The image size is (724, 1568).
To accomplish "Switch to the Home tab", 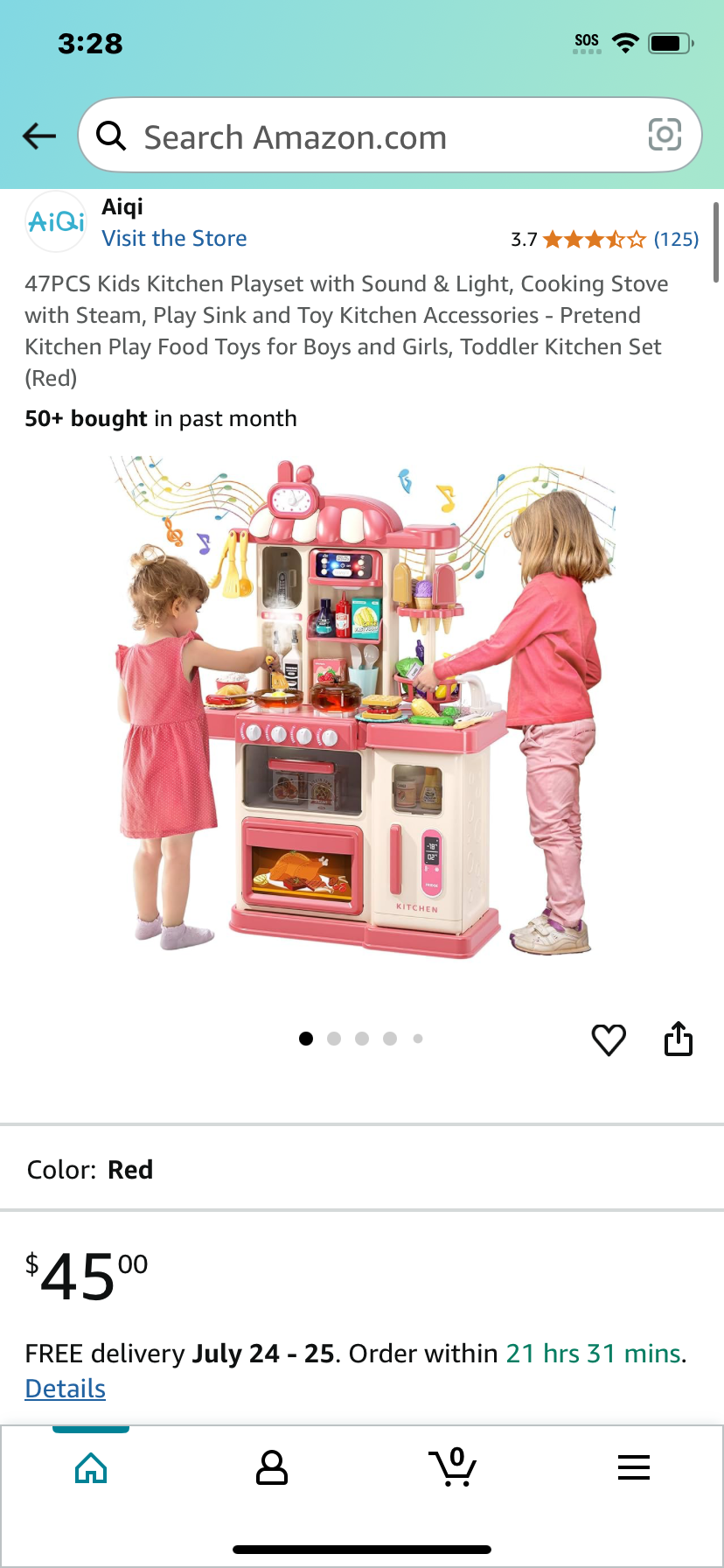I will [x=91, y=1468].
